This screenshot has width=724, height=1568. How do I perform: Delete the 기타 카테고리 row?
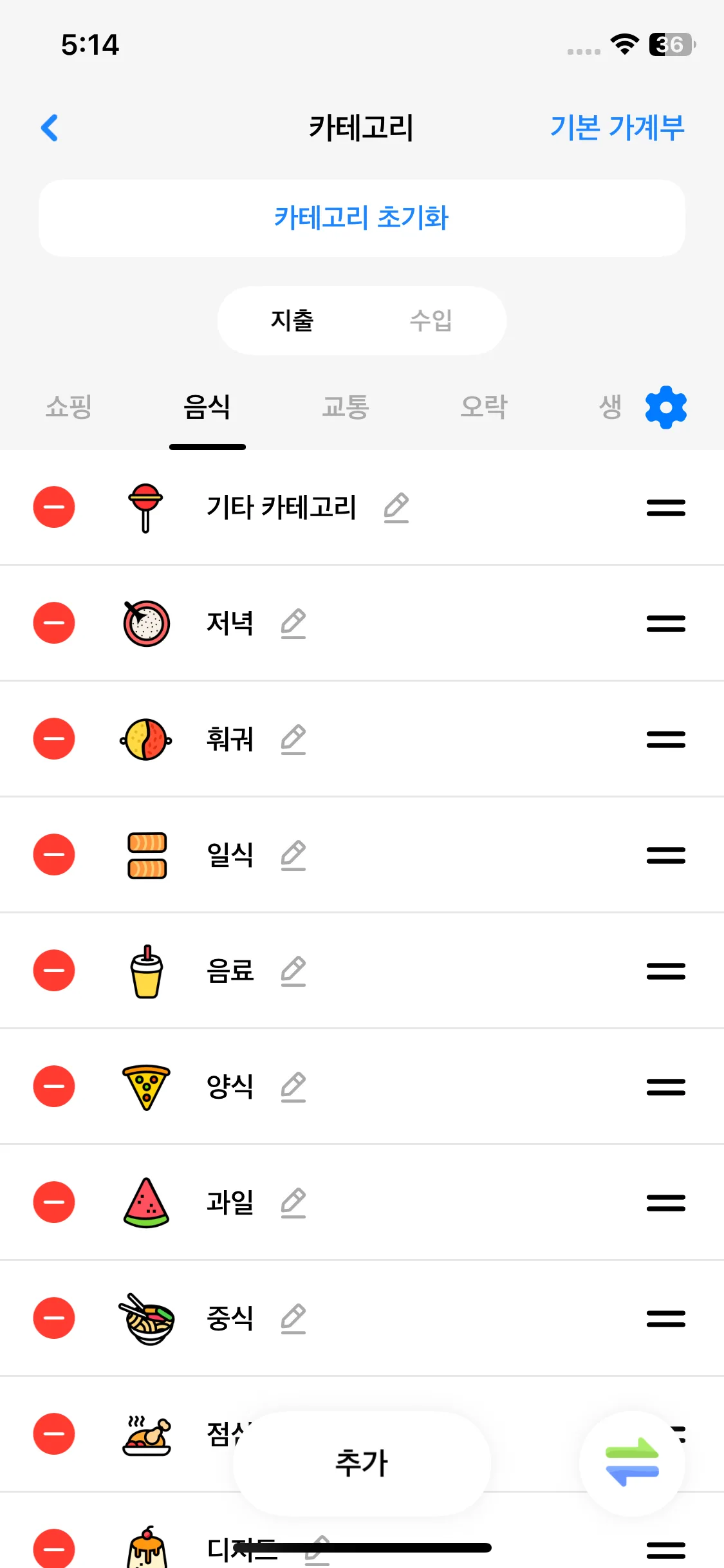pos(54,507)
